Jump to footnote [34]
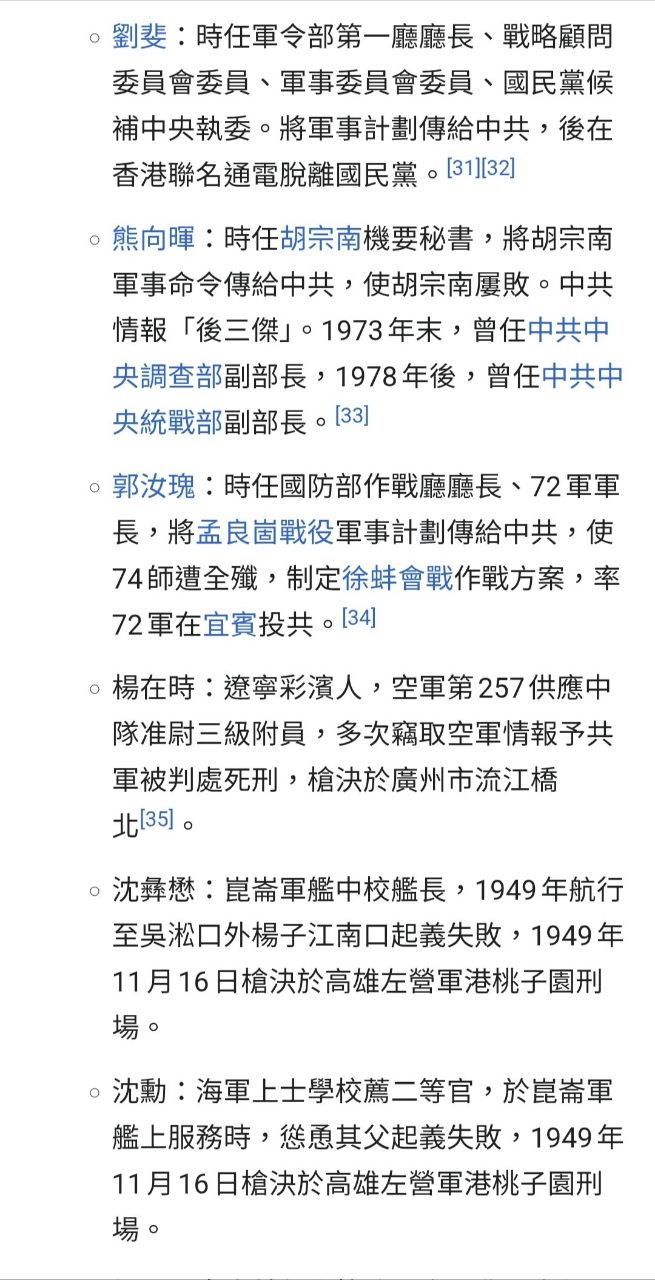655x1280 pixels. coord(358,618)
